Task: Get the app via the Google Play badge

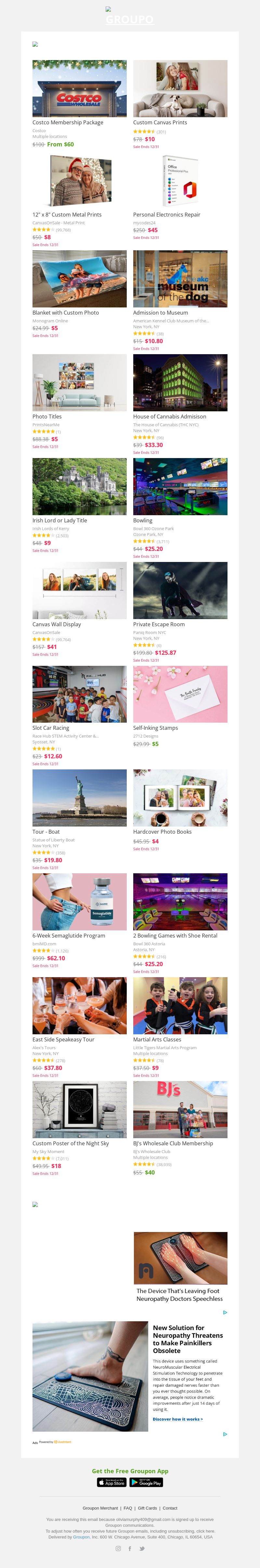Action: [x=146, y=1482]
